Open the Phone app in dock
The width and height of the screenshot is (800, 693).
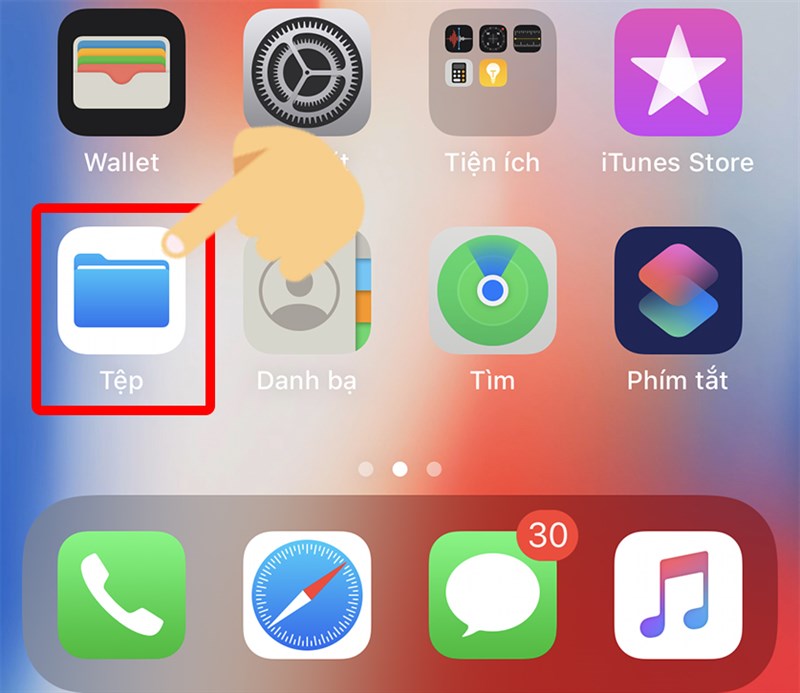(121, 595)
